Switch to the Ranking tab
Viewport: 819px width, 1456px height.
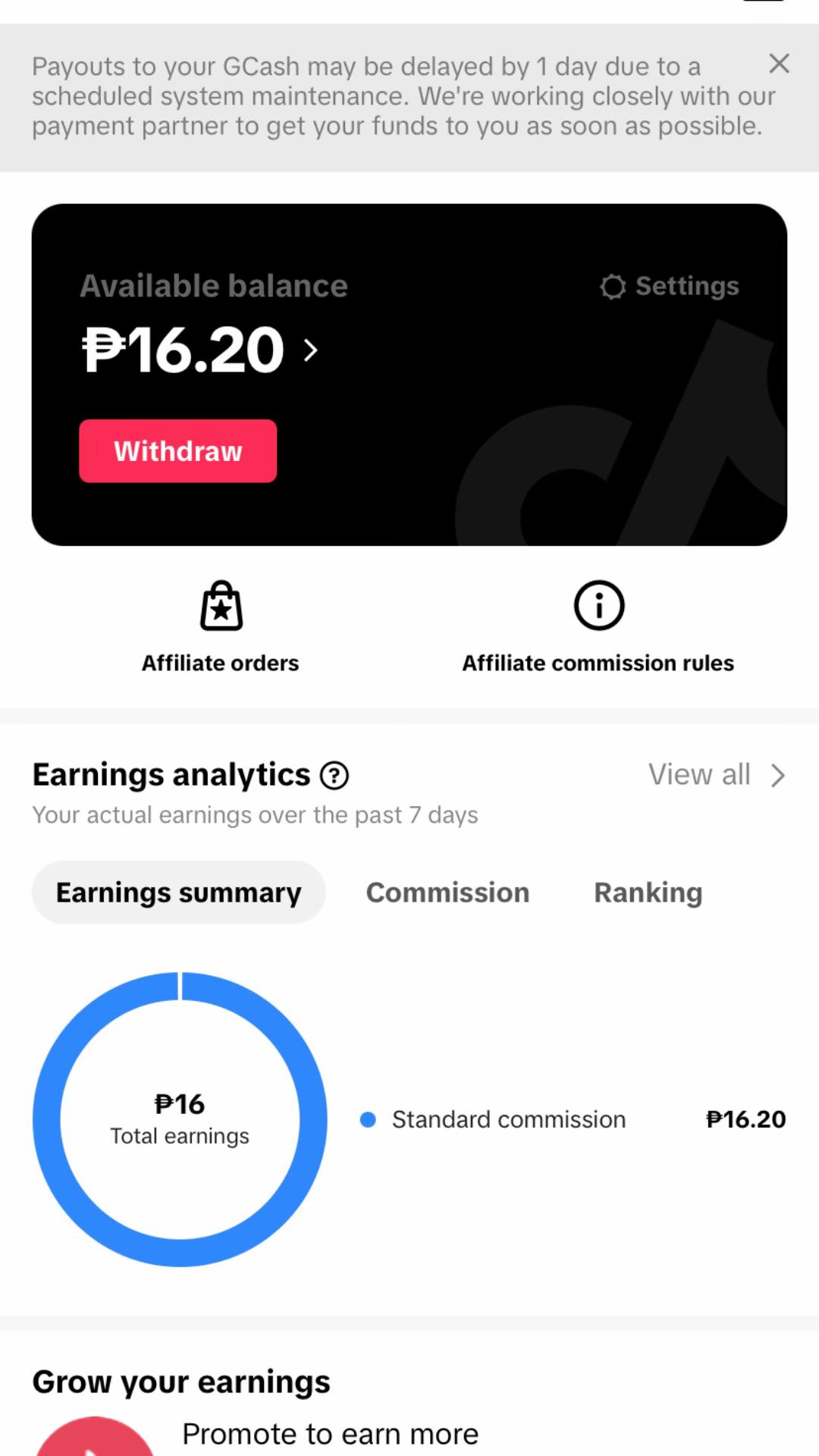tap(648, 893)
